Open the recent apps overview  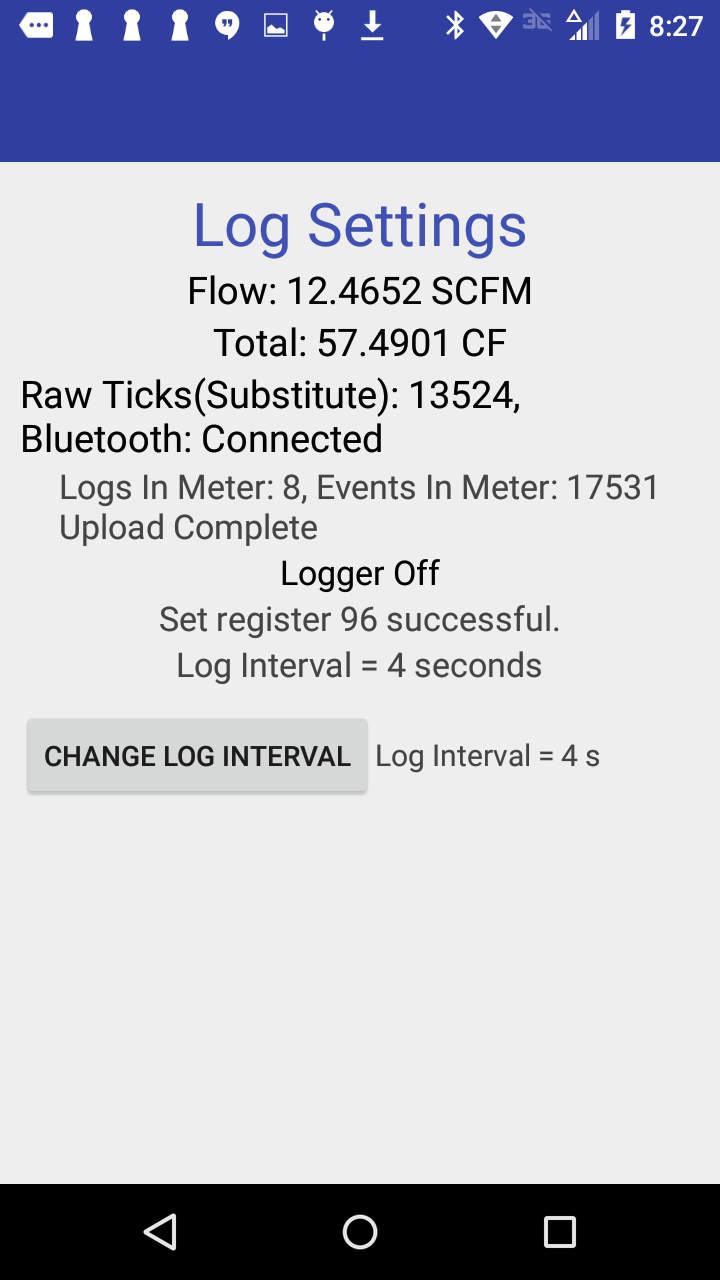(560, 1232)
